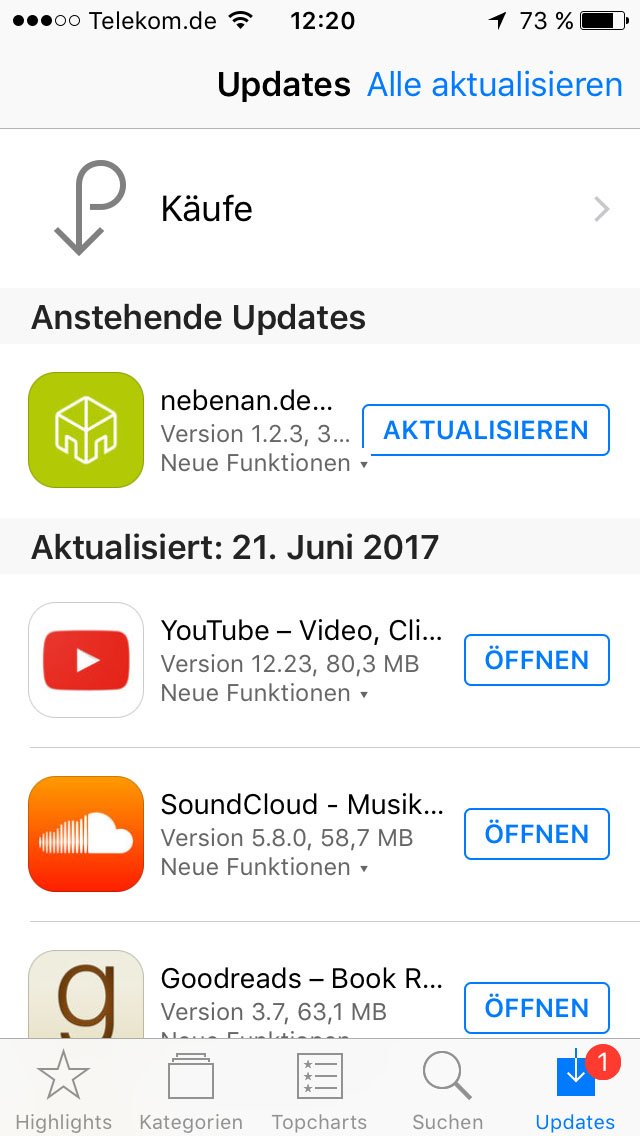This screenshot has width=640, height=1136.
Task: Expand Neue Funktionen under YouTube
Action: [265, 693]
